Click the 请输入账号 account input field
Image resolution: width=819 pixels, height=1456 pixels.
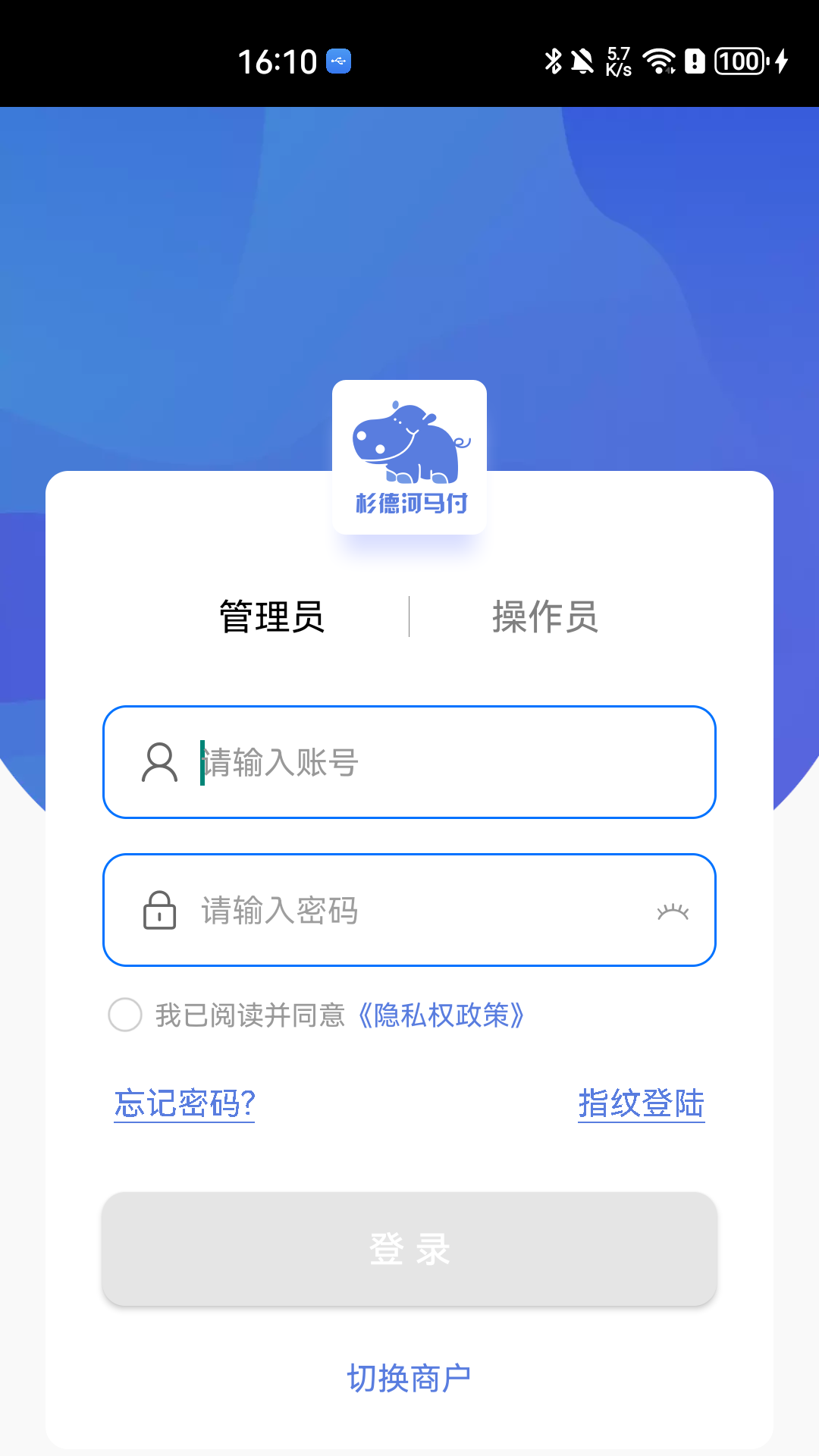(x=409, y=763)
